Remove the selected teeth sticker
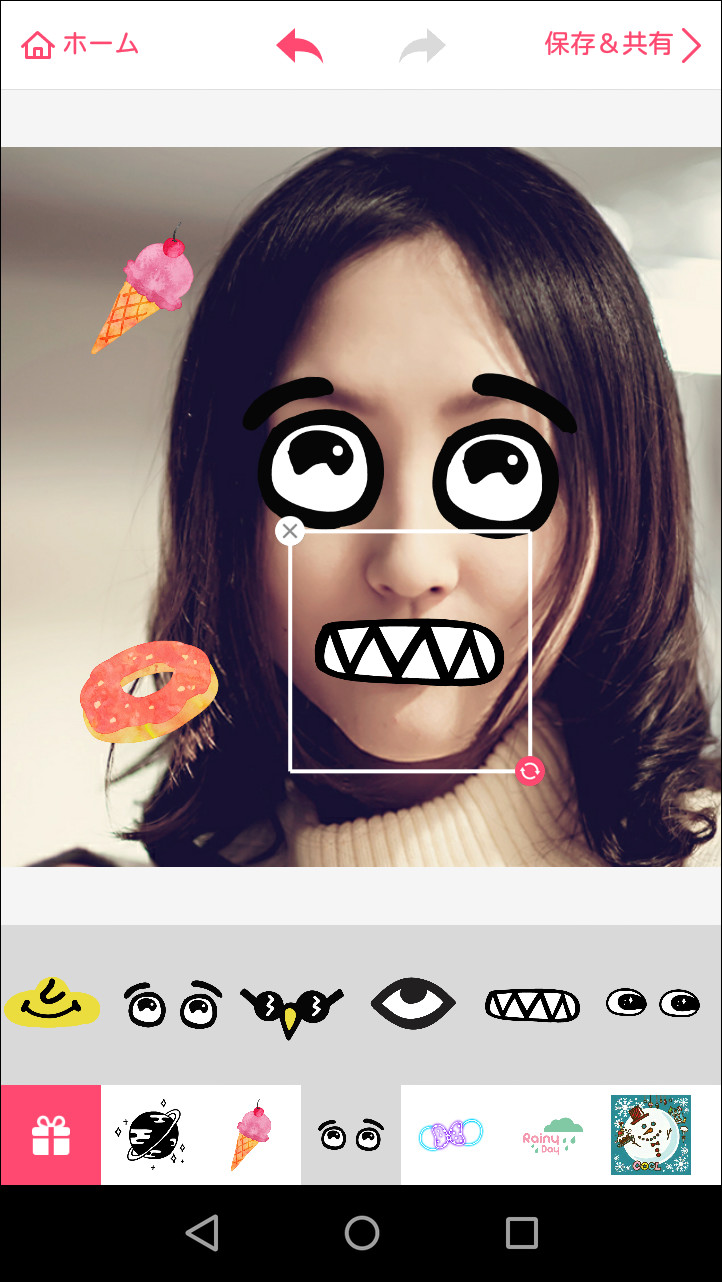Image resolution: width=722 pixels, height=1282 pixels. (290, 531)
